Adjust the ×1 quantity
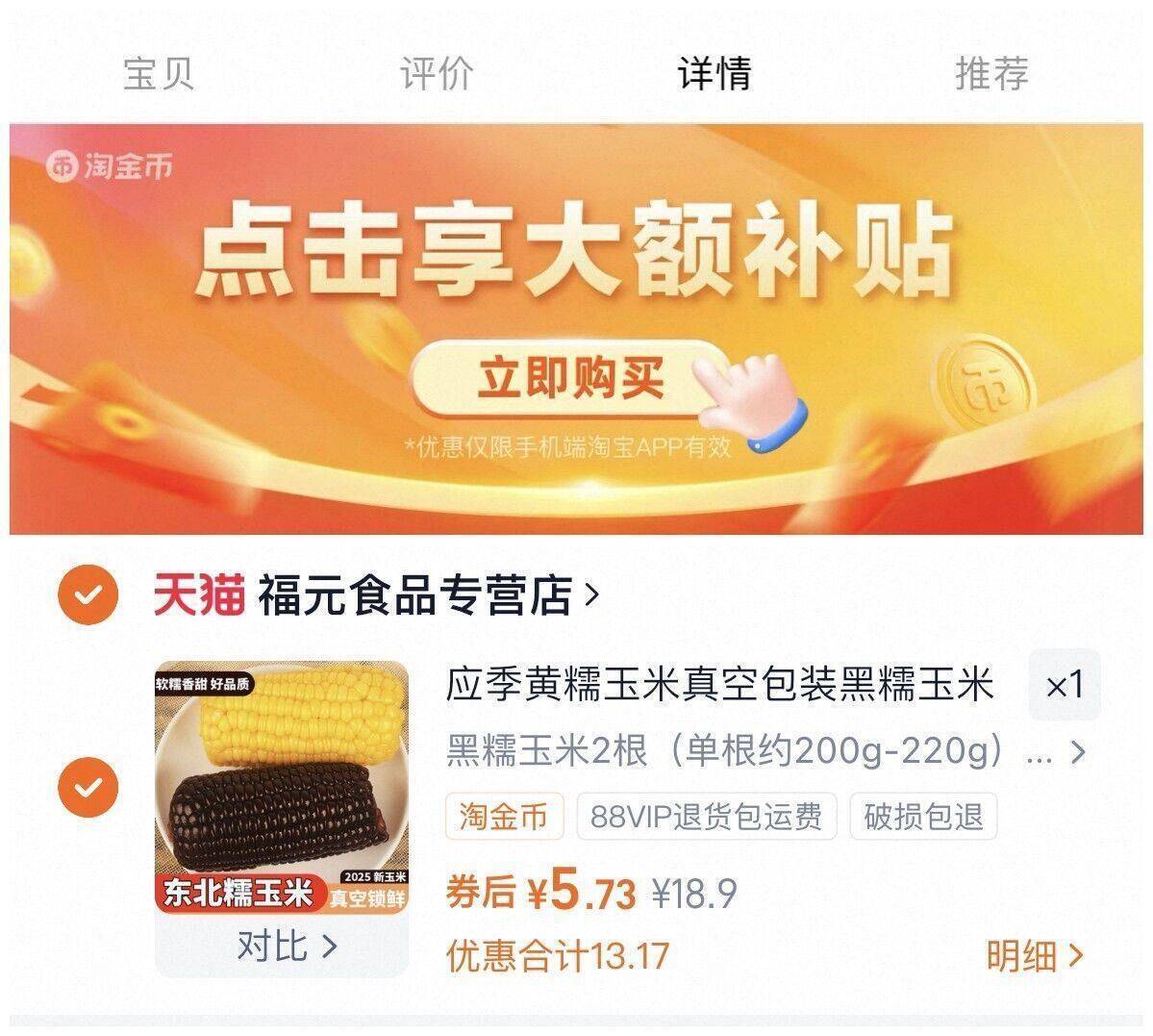Screen dimensions: 1153x1036 tap(1064, 685)
